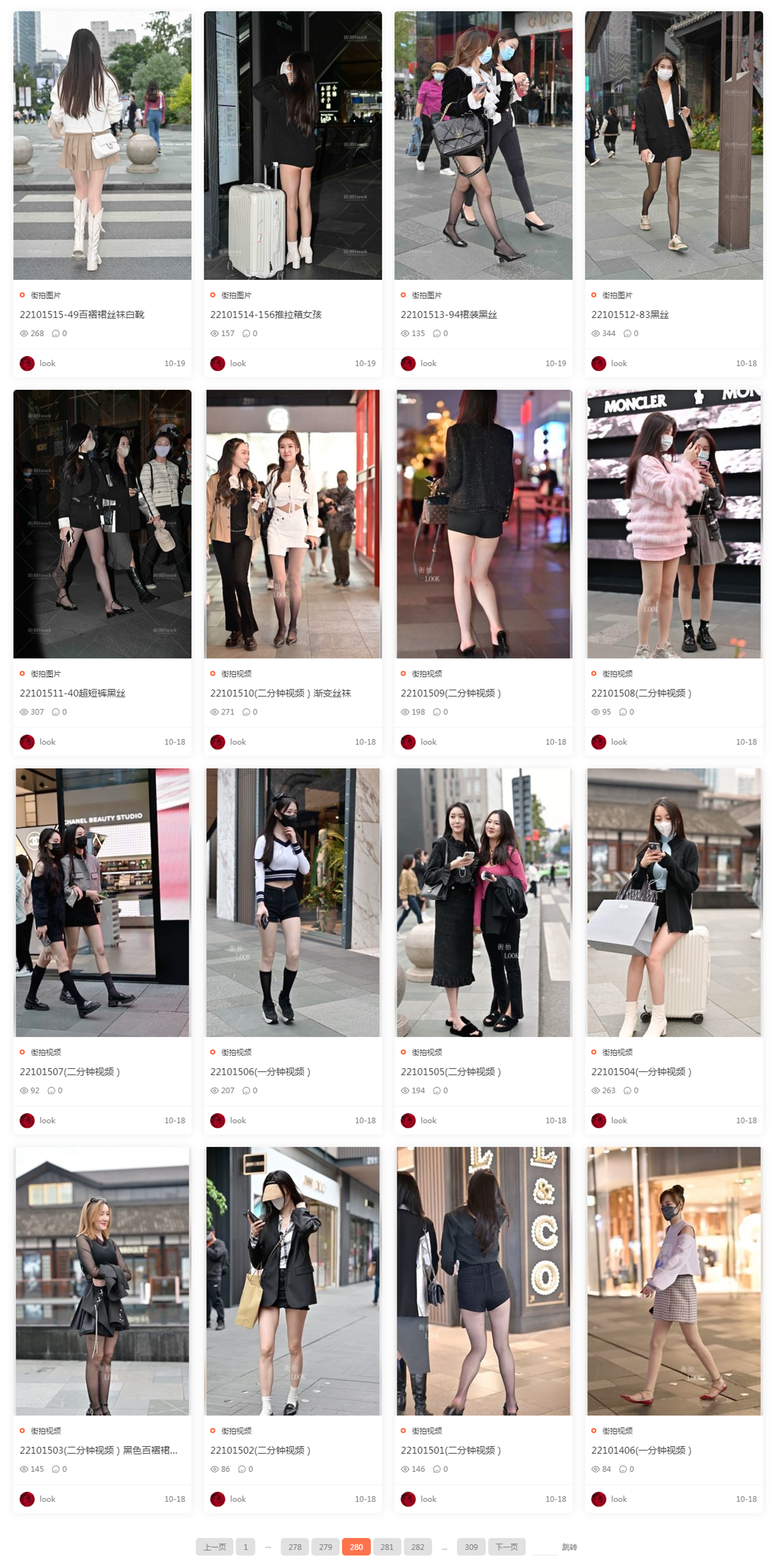
Task: Select page 281
Action: (387, 1547)
